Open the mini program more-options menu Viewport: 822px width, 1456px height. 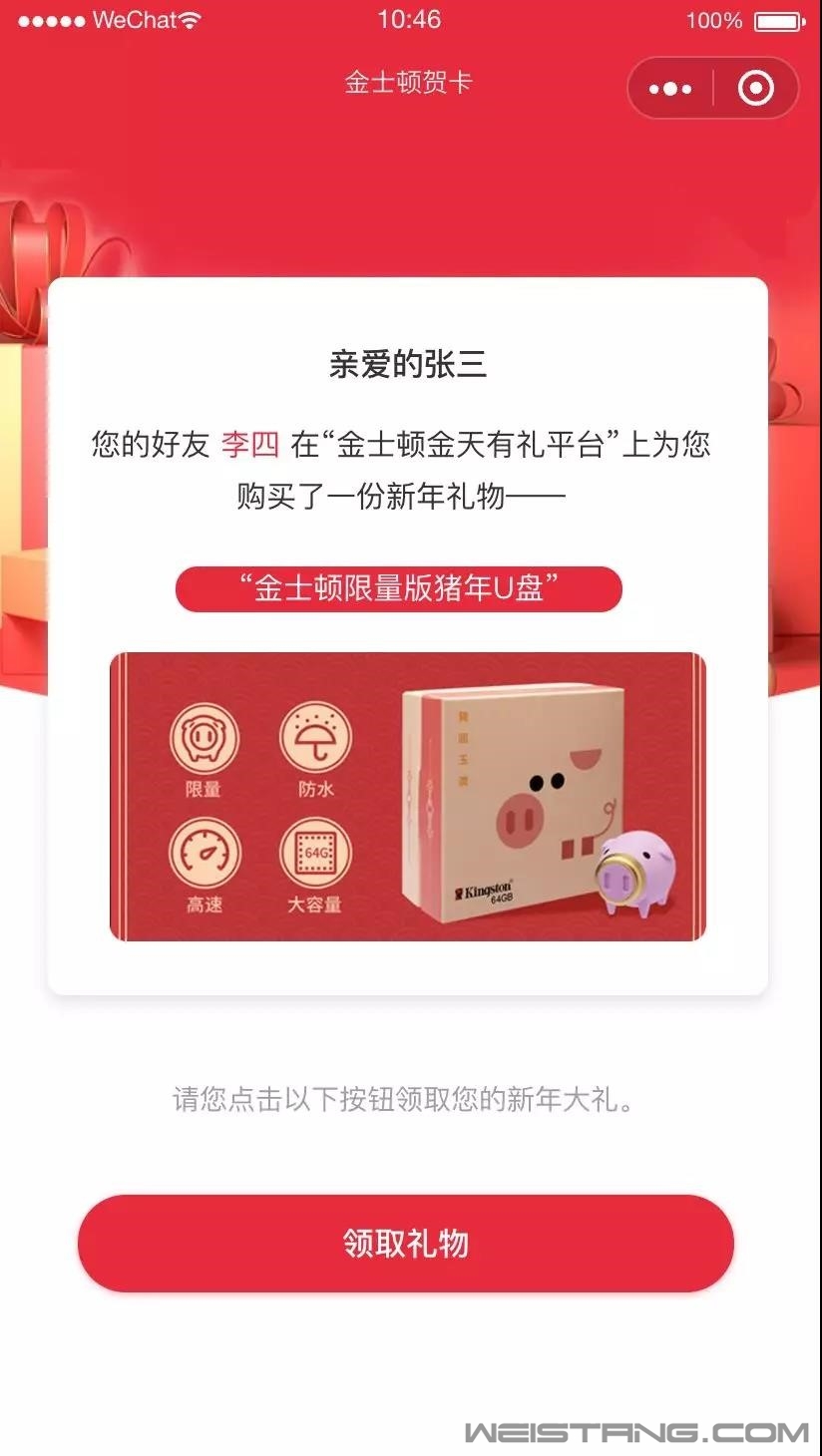pyautogui.click(x=670, y=89)
